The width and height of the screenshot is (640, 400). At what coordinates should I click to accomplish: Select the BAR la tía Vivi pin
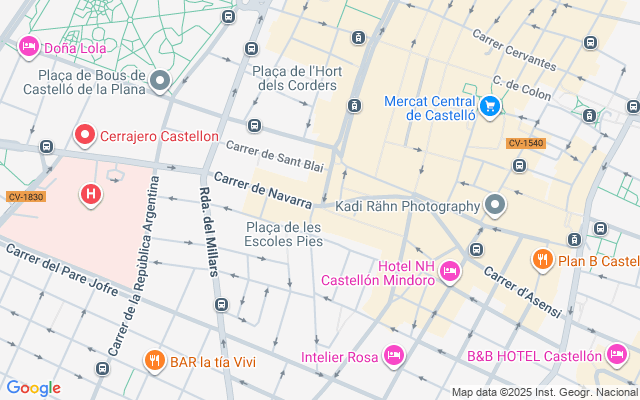[x=154, y=360]
